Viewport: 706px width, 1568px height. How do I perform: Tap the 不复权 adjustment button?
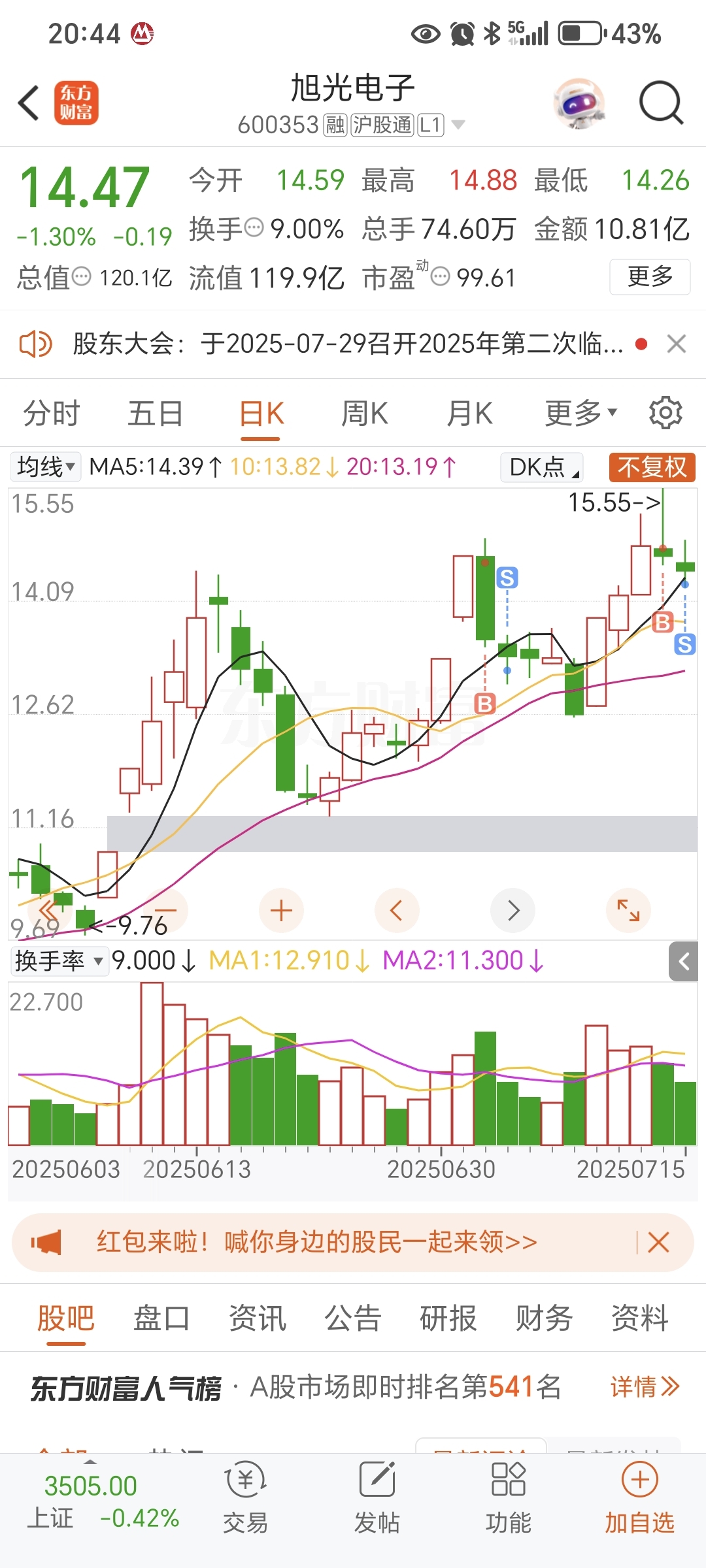coord(652,467)
